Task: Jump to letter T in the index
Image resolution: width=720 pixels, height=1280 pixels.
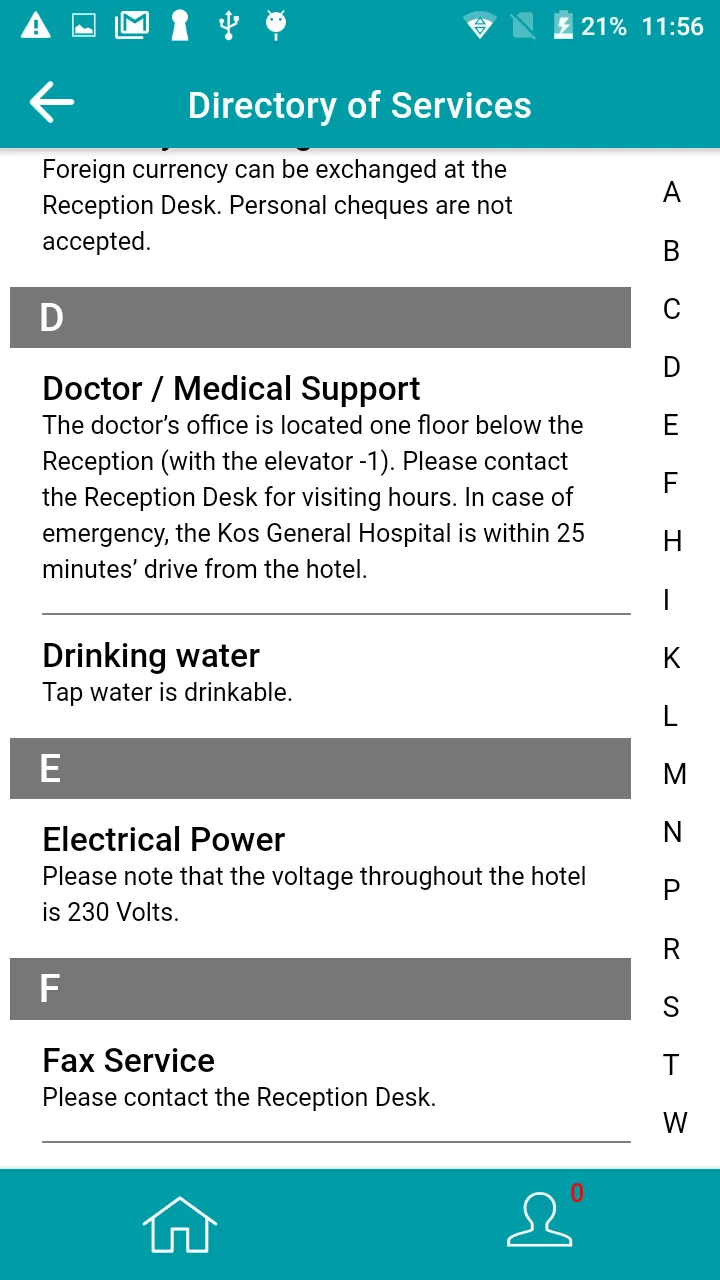Action: pyautogui.click(x=672, y=1064)
